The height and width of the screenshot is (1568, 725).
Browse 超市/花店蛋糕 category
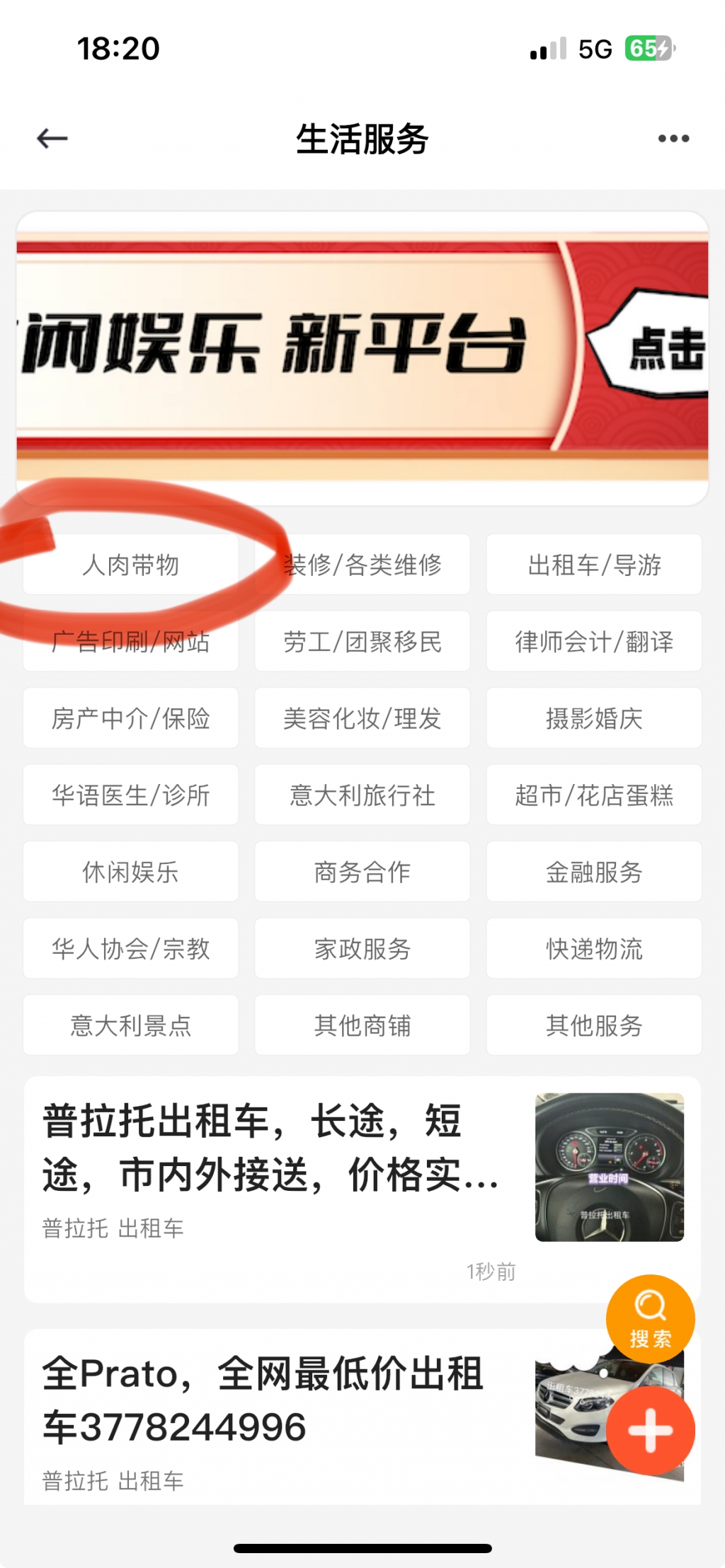coord(594,795)
